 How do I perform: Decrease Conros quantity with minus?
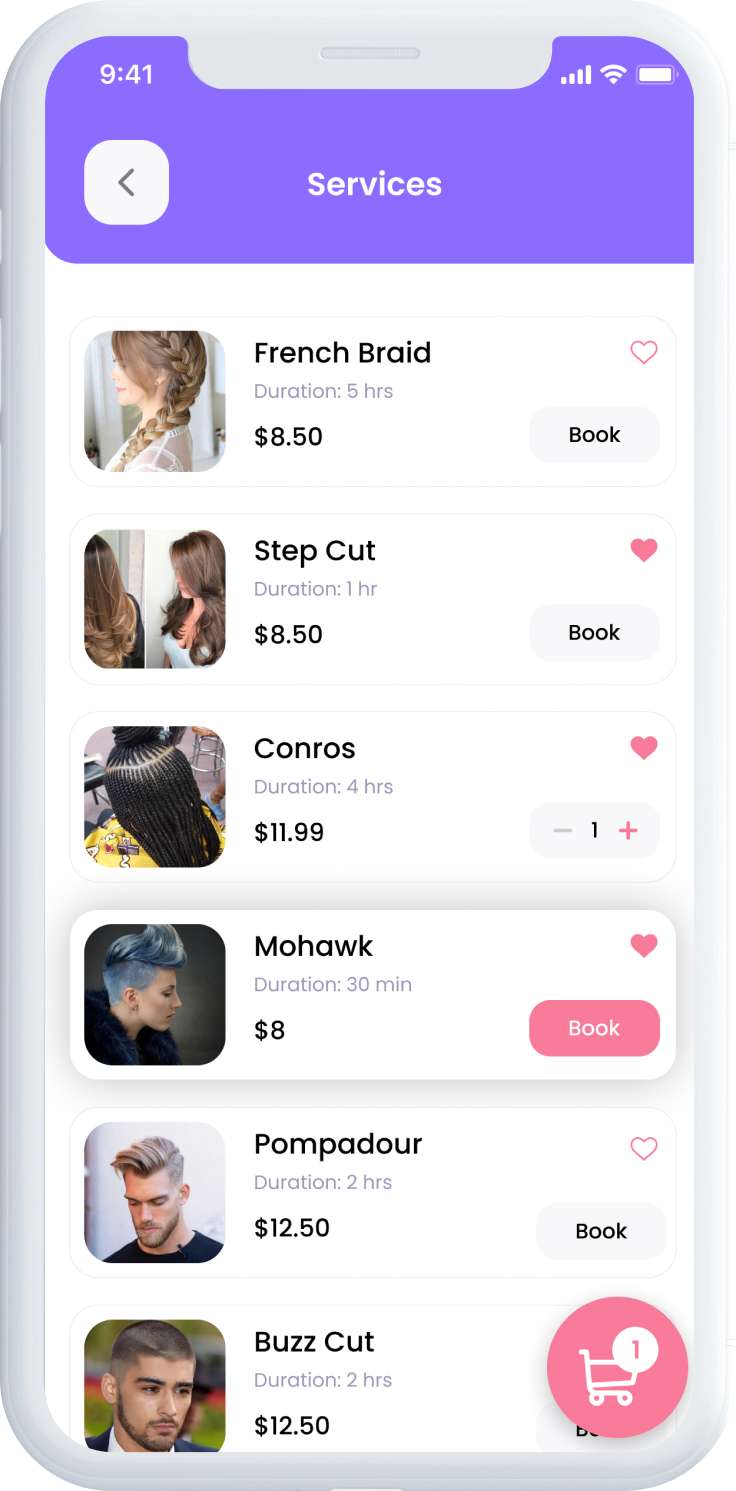pos(562,831)
